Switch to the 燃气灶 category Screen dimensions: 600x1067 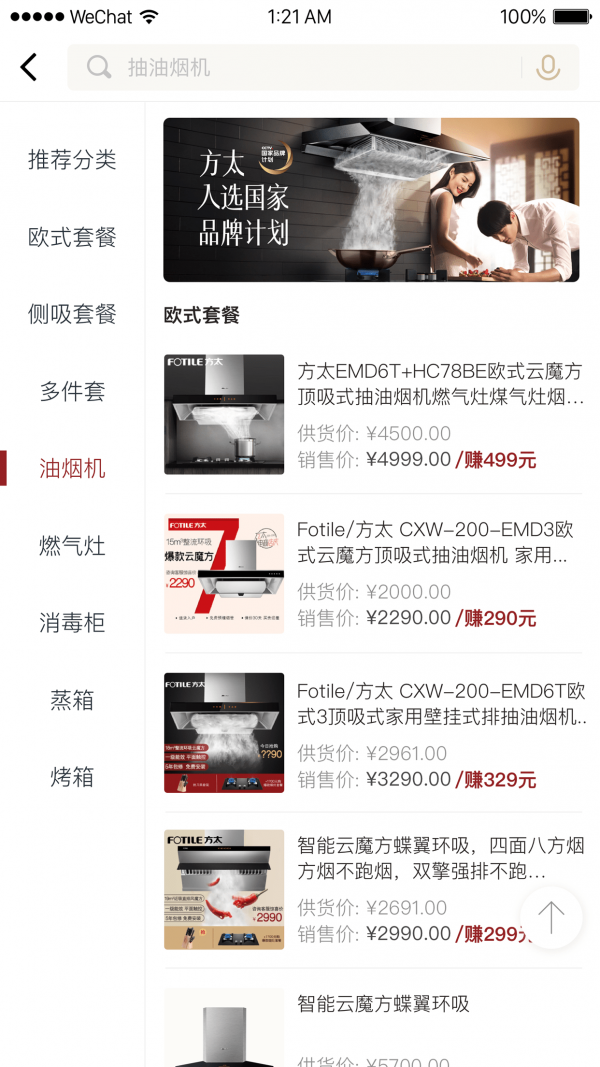pos(72,546)
